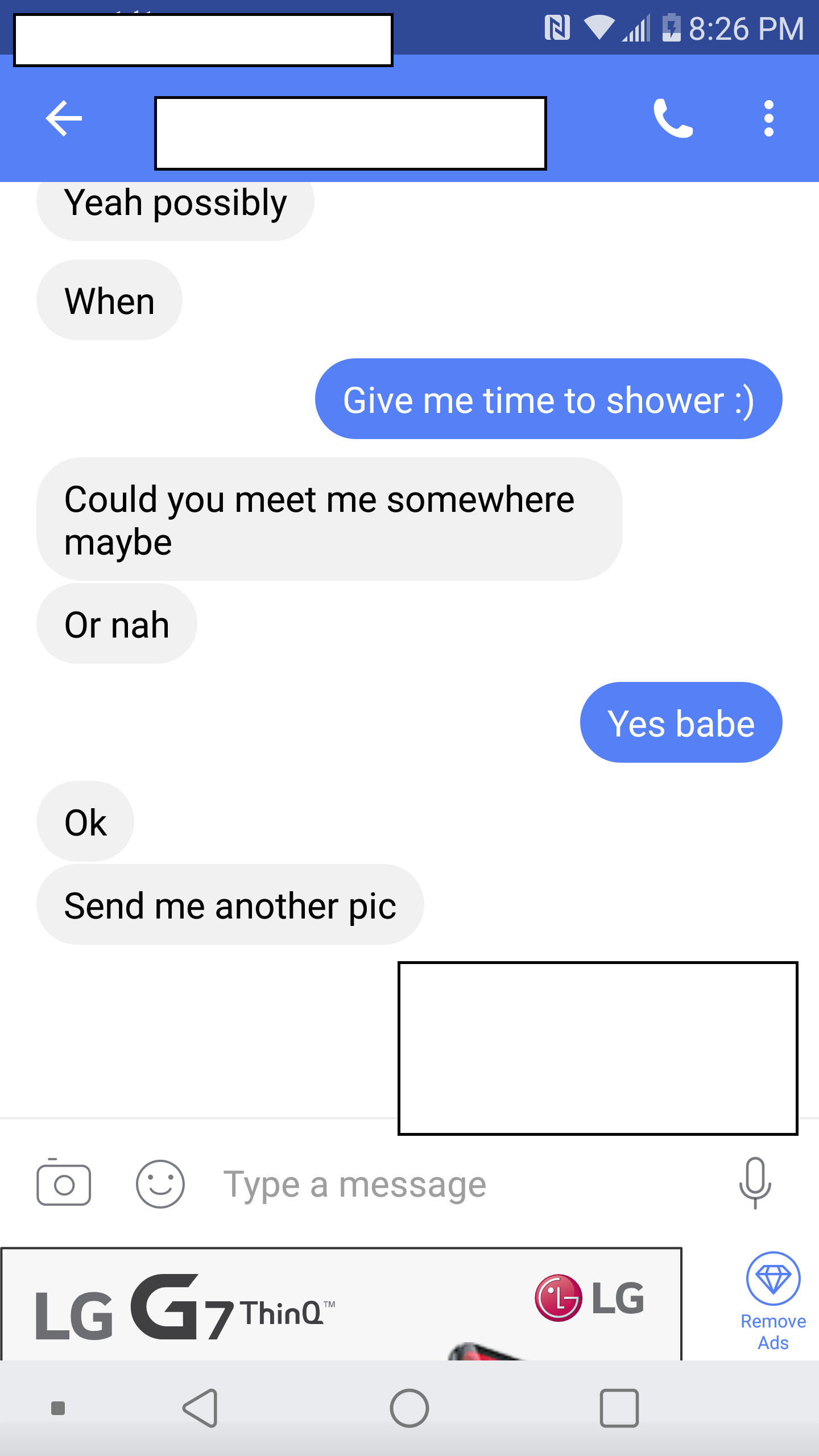Open the three-dot overflow menu
819x1456 pixels.
[768, 118]
